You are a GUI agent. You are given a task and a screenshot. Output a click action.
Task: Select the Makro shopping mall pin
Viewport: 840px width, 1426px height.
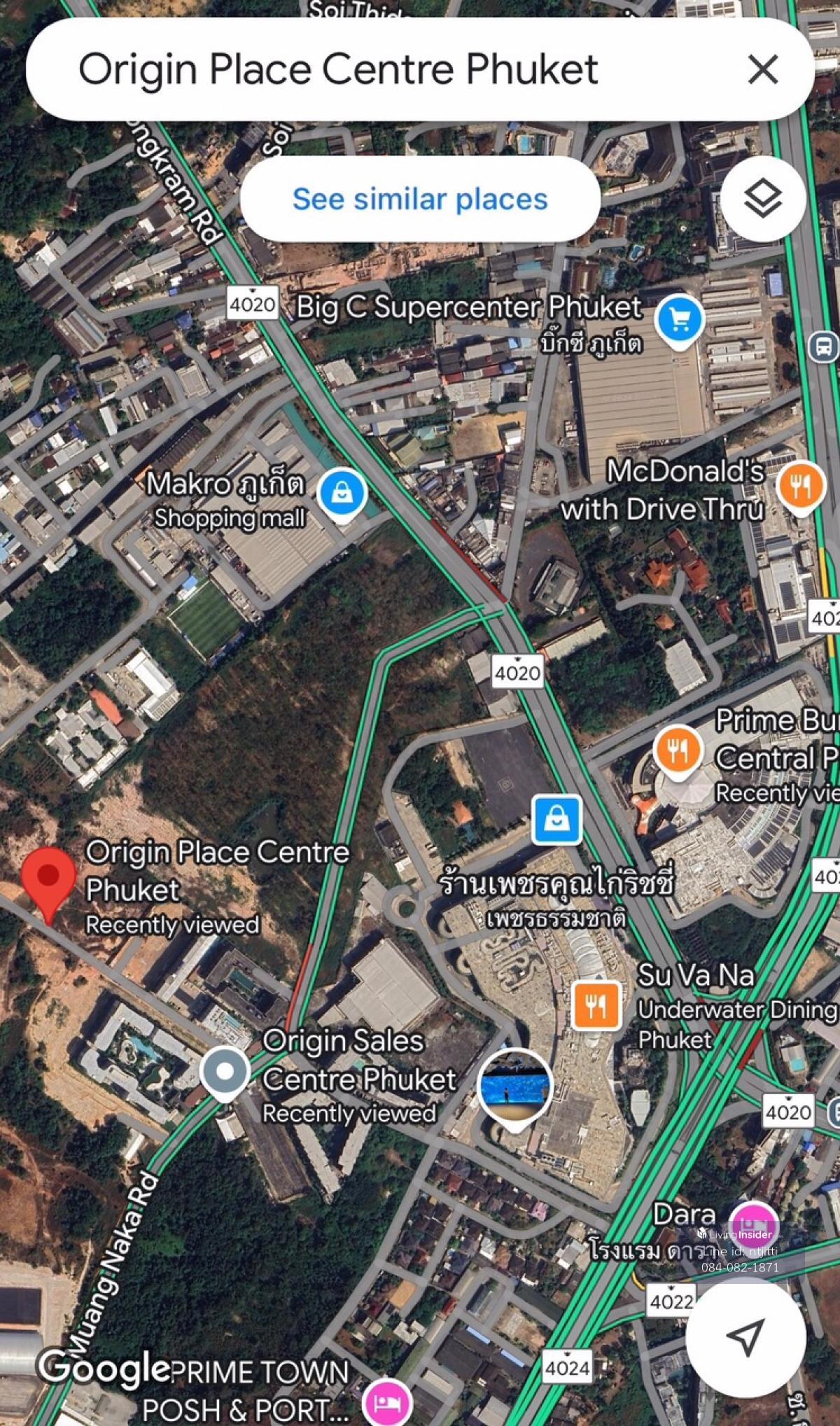pos(342,494)
